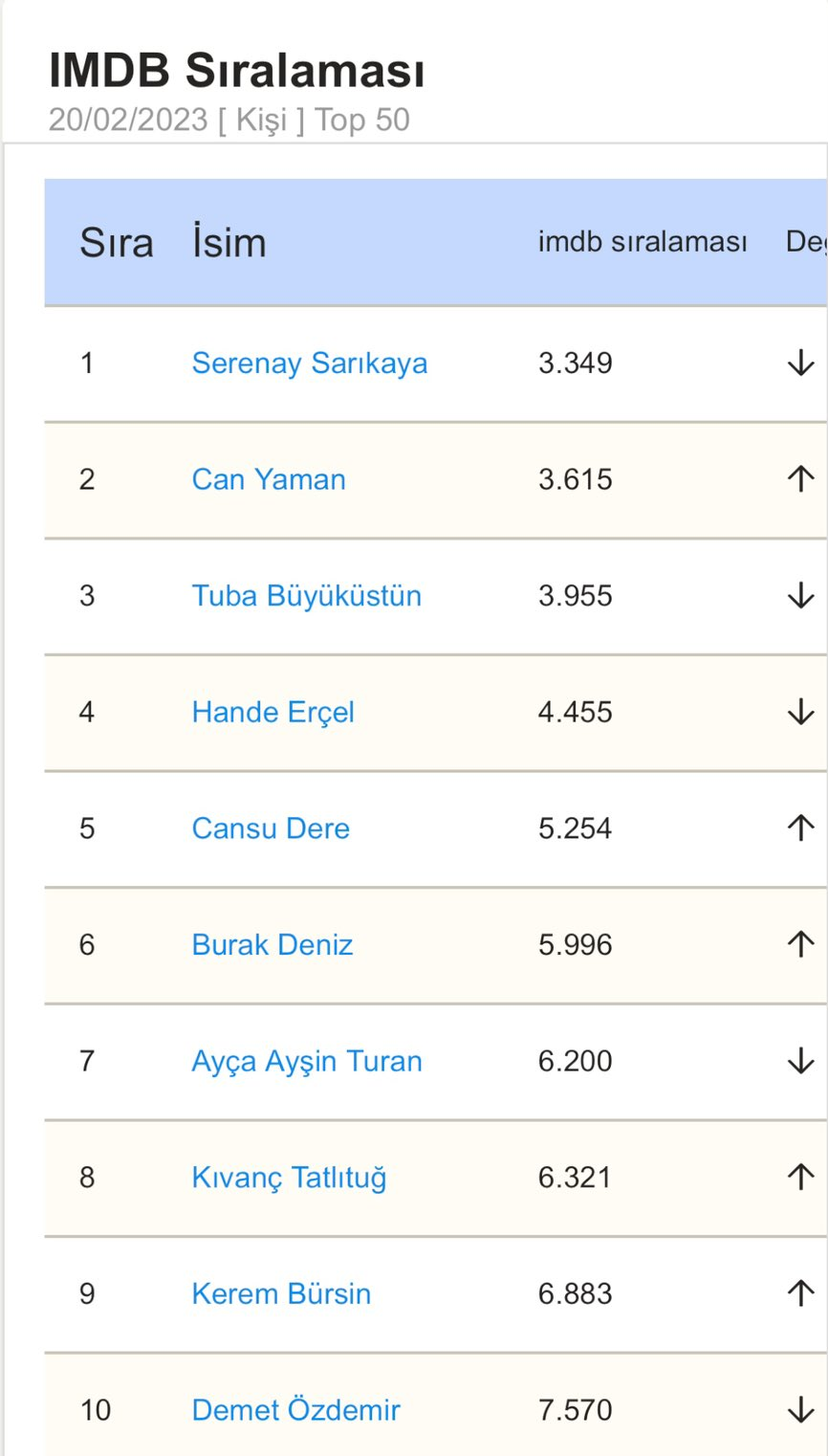Viewport: 828px width, 1456px height.
Task: Open Kerem Bürsin's page
Action: tap(281, 1294)
